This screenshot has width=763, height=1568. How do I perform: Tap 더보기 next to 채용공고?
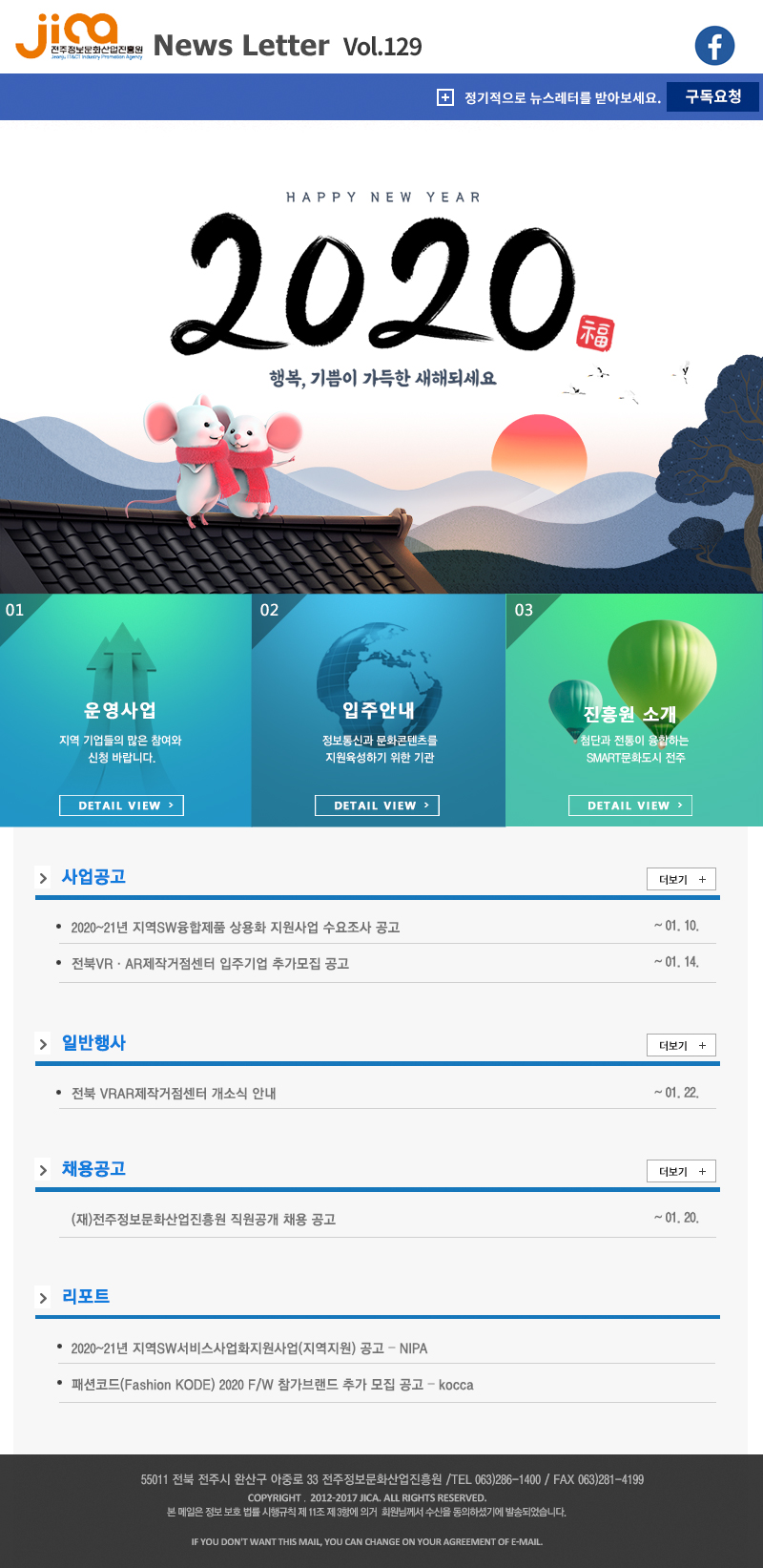click(x=681, y=1171)
